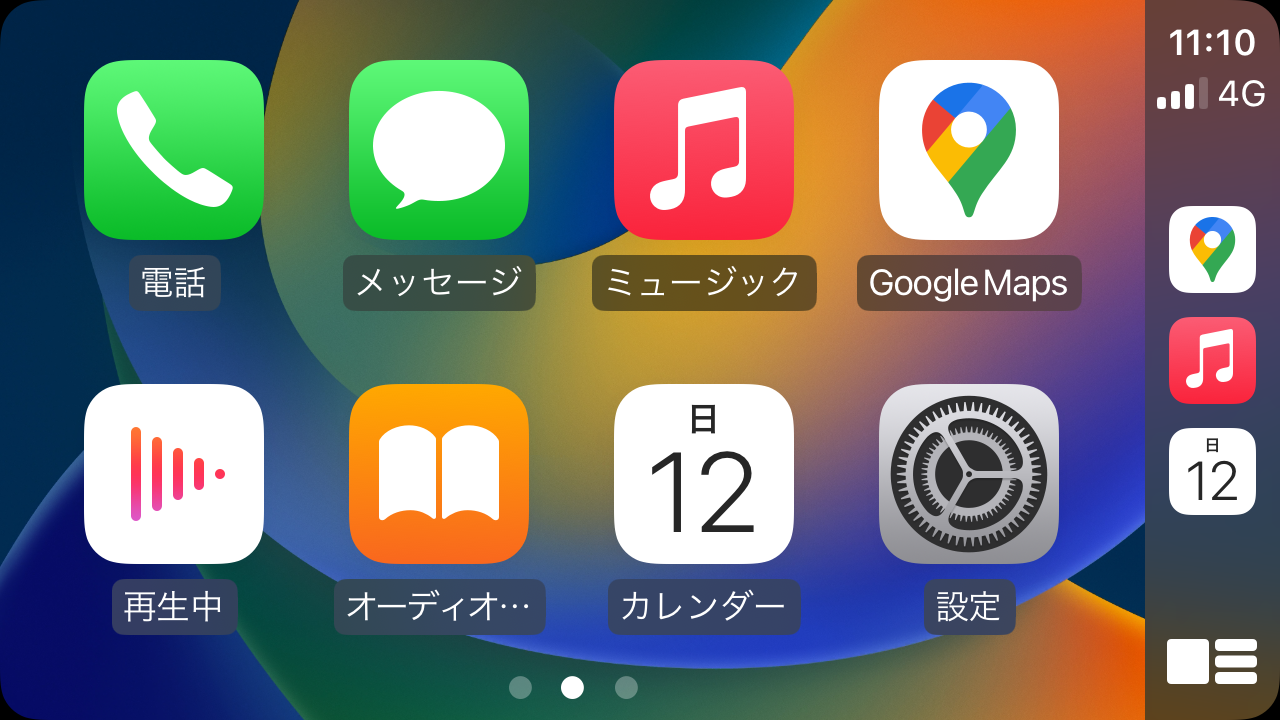Tap the Music shortcut in the sidebar
The width and height of the screenshot is (1280, 720).
(x=1212, y=360)
